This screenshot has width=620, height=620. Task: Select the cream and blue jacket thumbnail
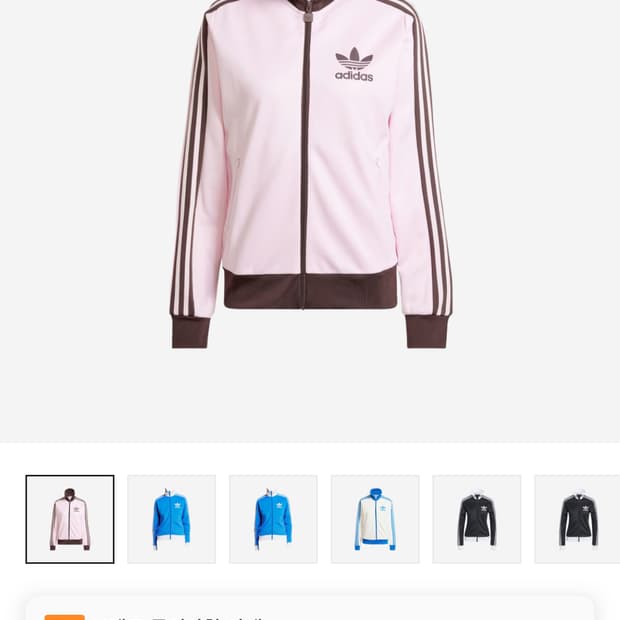coord(375,519)
